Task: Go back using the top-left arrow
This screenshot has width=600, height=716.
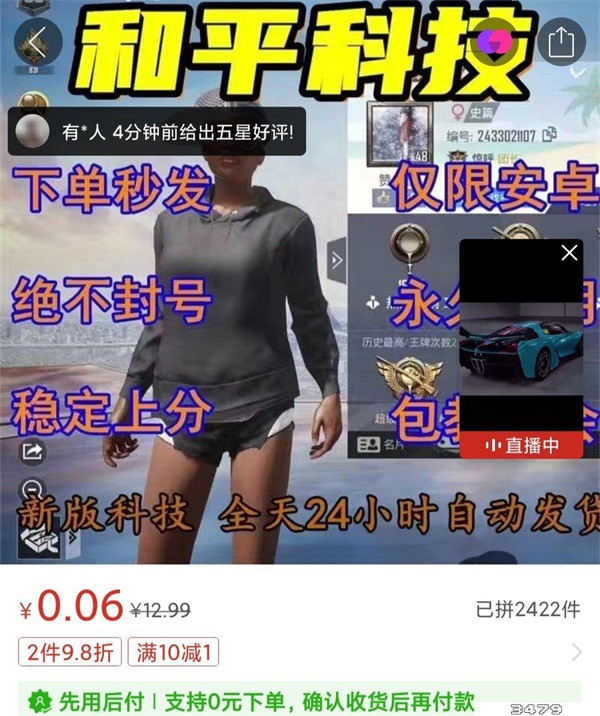Action: point(38,42)
